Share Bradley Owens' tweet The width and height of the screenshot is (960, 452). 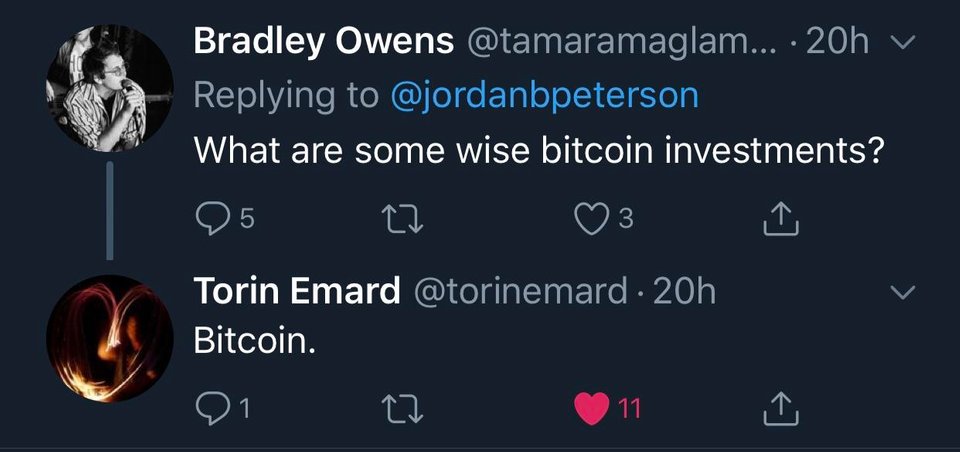781,219
